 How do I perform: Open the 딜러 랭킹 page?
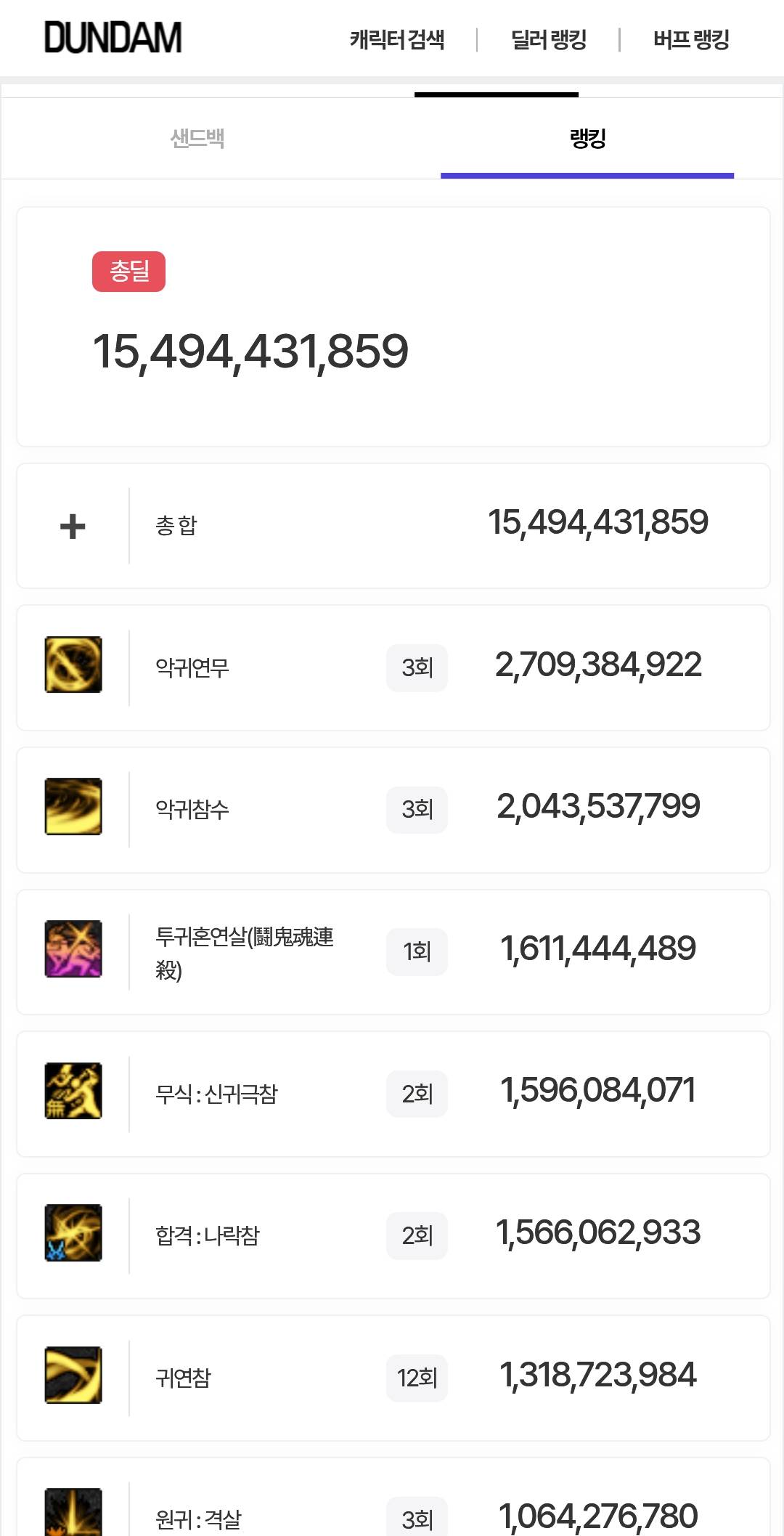point(549,39)
